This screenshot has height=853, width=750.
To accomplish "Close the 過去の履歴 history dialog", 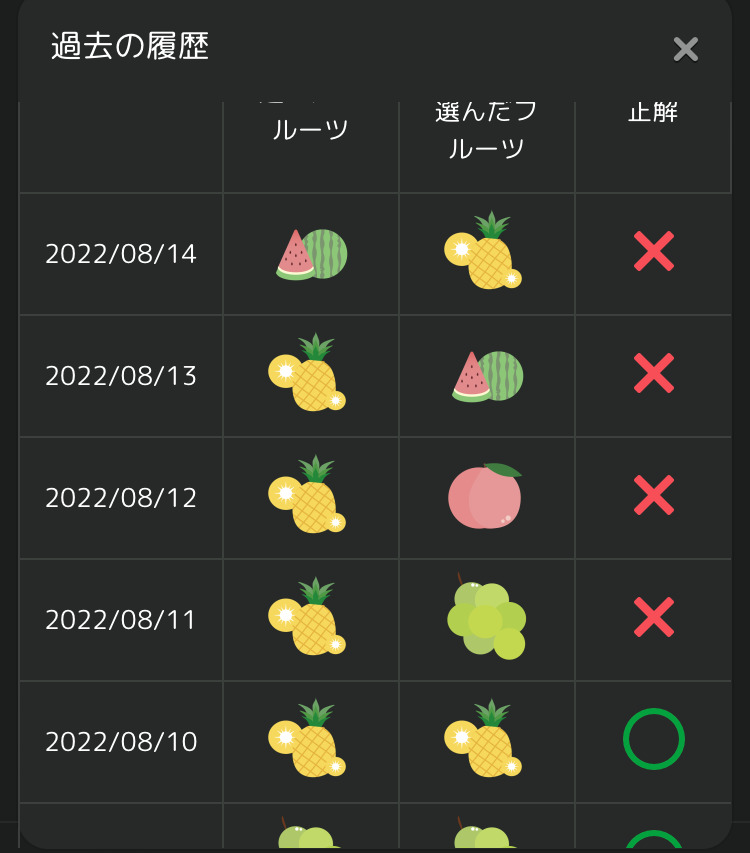I will [x=685, y=49].
